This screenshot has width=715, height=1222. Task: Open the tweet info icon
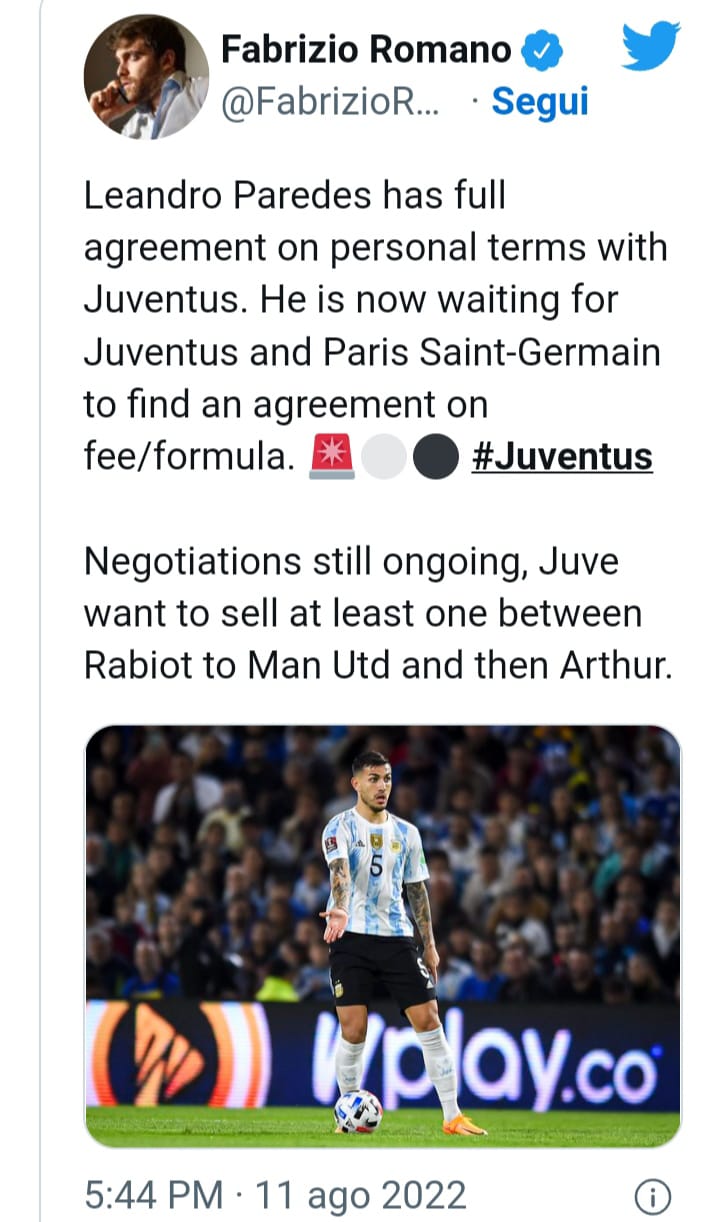tap(653, 1196)
